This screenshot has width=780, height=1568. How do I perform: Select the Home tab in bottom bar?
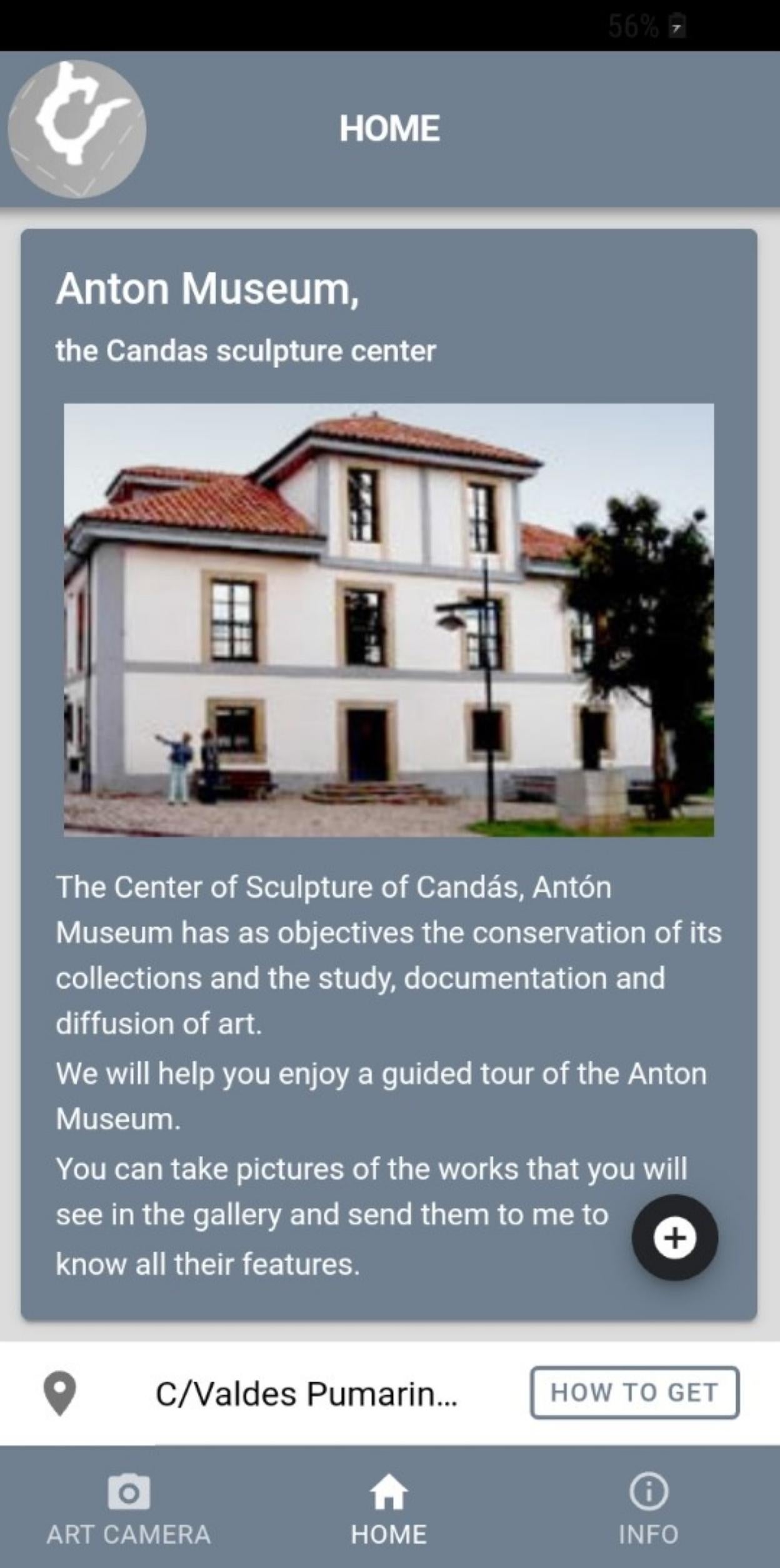pyautogui.click(x=389, y=1508)
